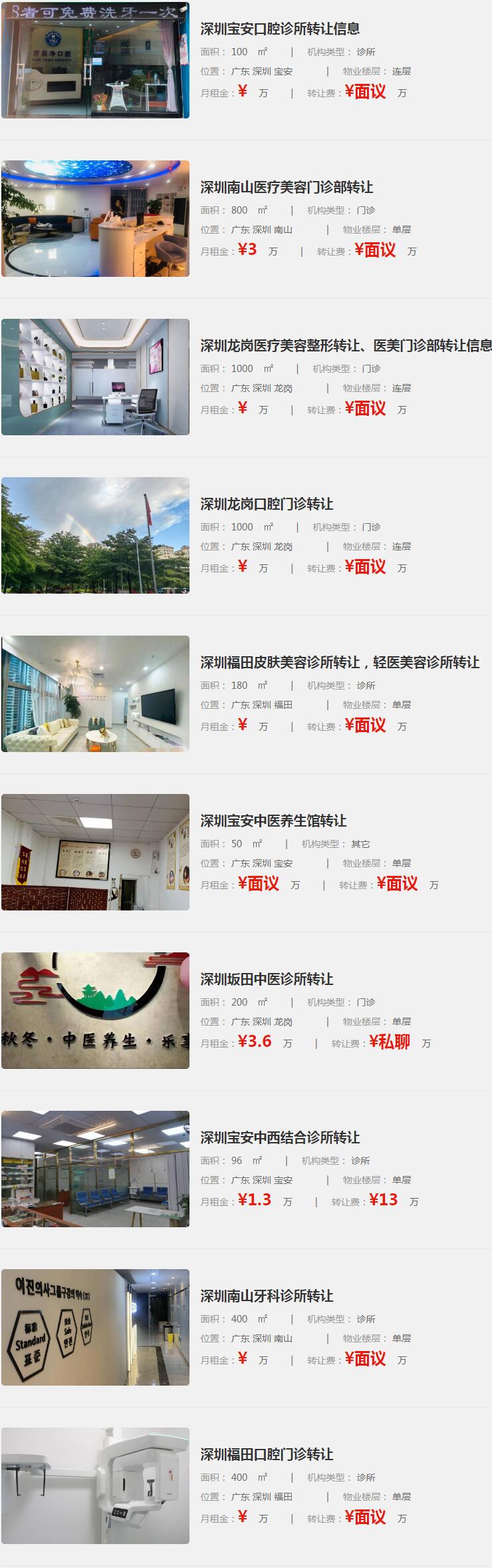View the 深圳宝安中医养生馆转让 listing
This screenshot has height=1568, width=492.
[x=273, y=821]
